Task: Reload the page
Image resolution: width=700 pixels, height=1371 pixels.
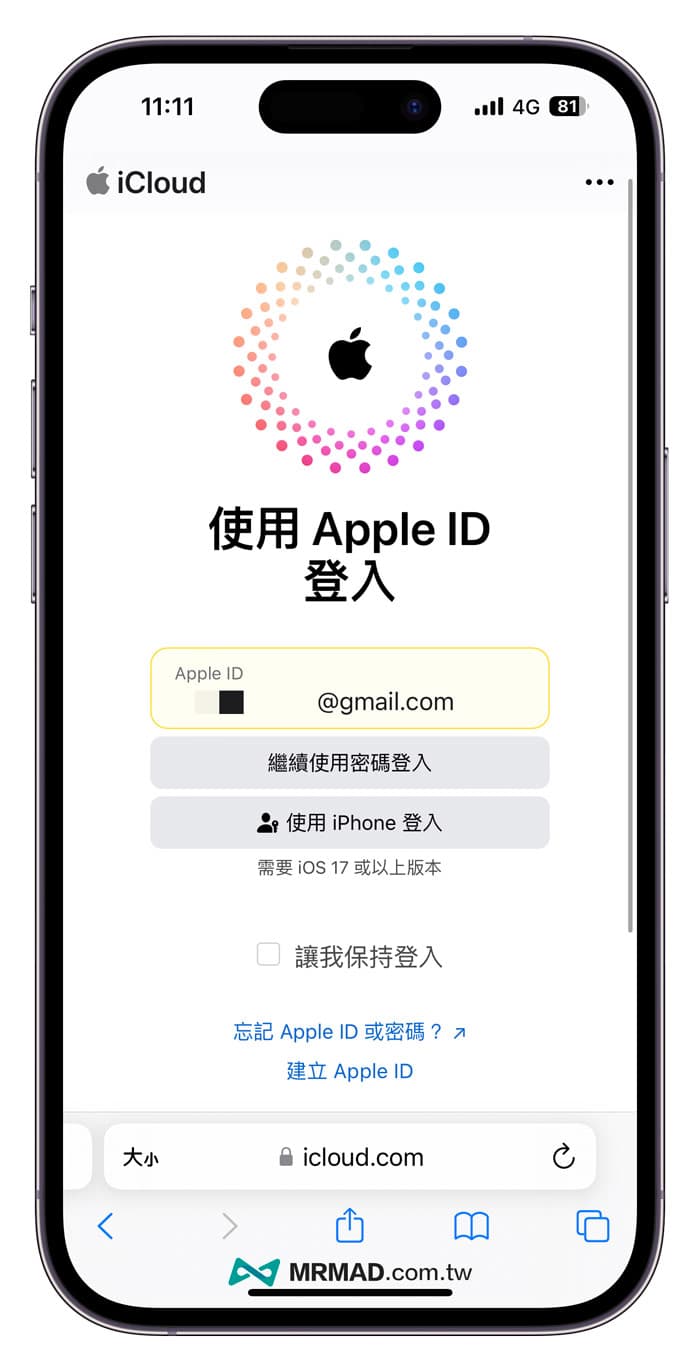Action: pyautogui.click(x=563, y=1157)
